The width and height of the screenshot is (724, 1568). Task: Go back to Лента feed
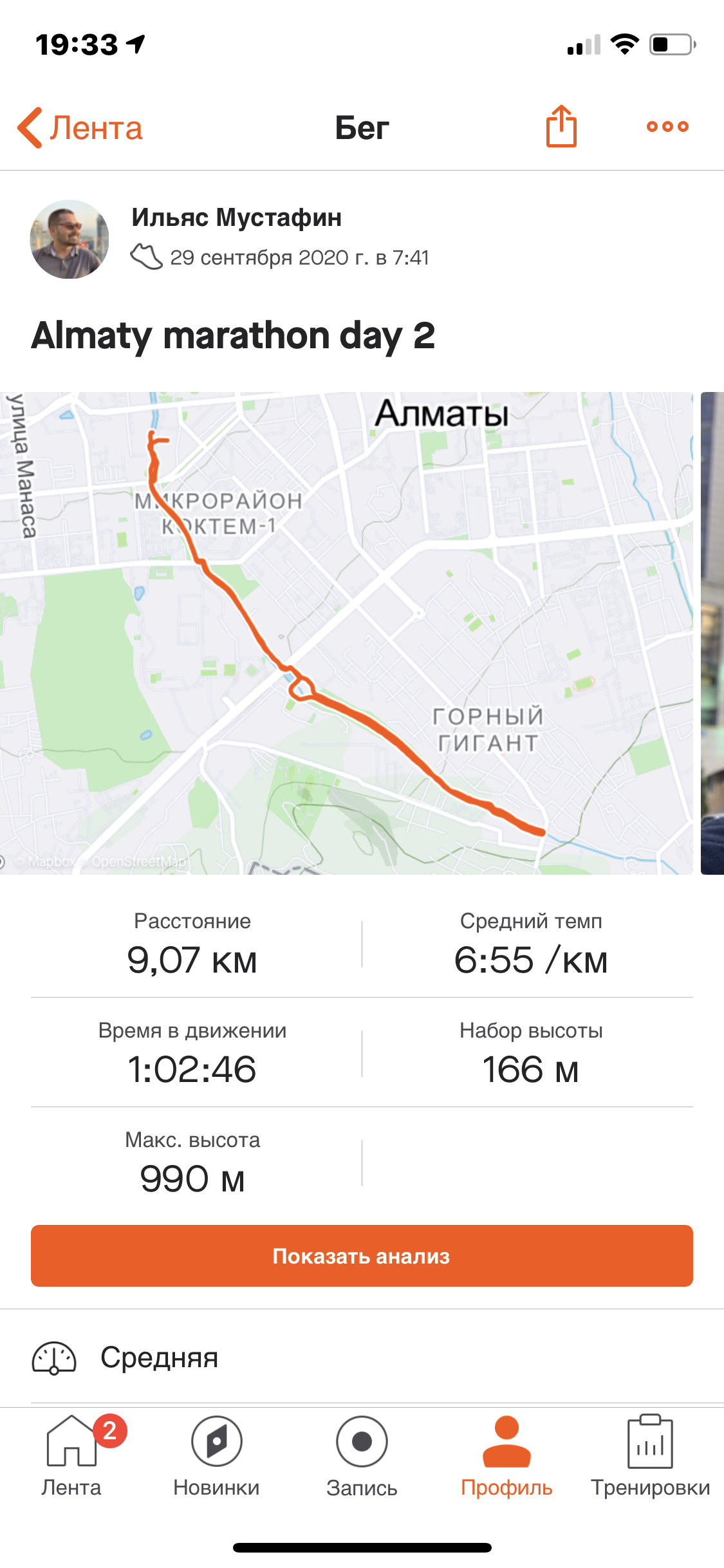[x=80, y=127]
